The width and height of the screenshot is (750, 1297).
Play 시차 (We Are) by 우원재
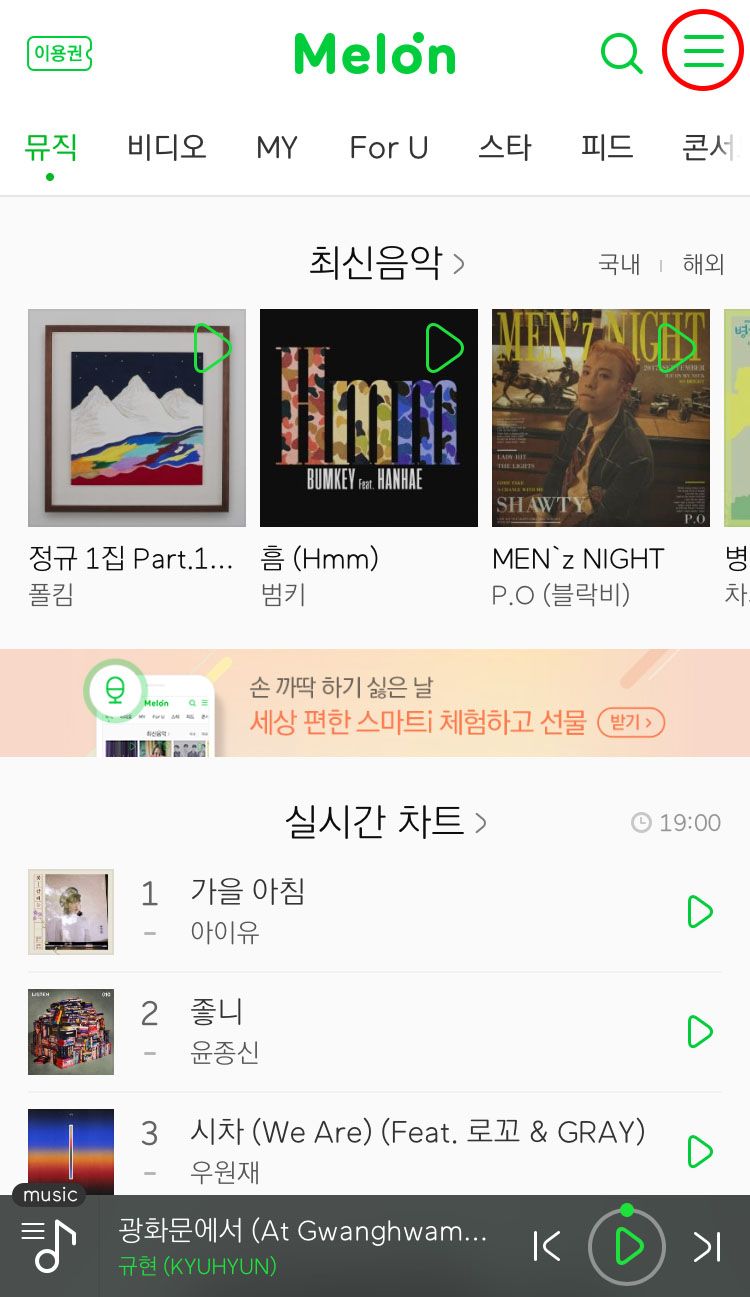tap(700, 1152)
